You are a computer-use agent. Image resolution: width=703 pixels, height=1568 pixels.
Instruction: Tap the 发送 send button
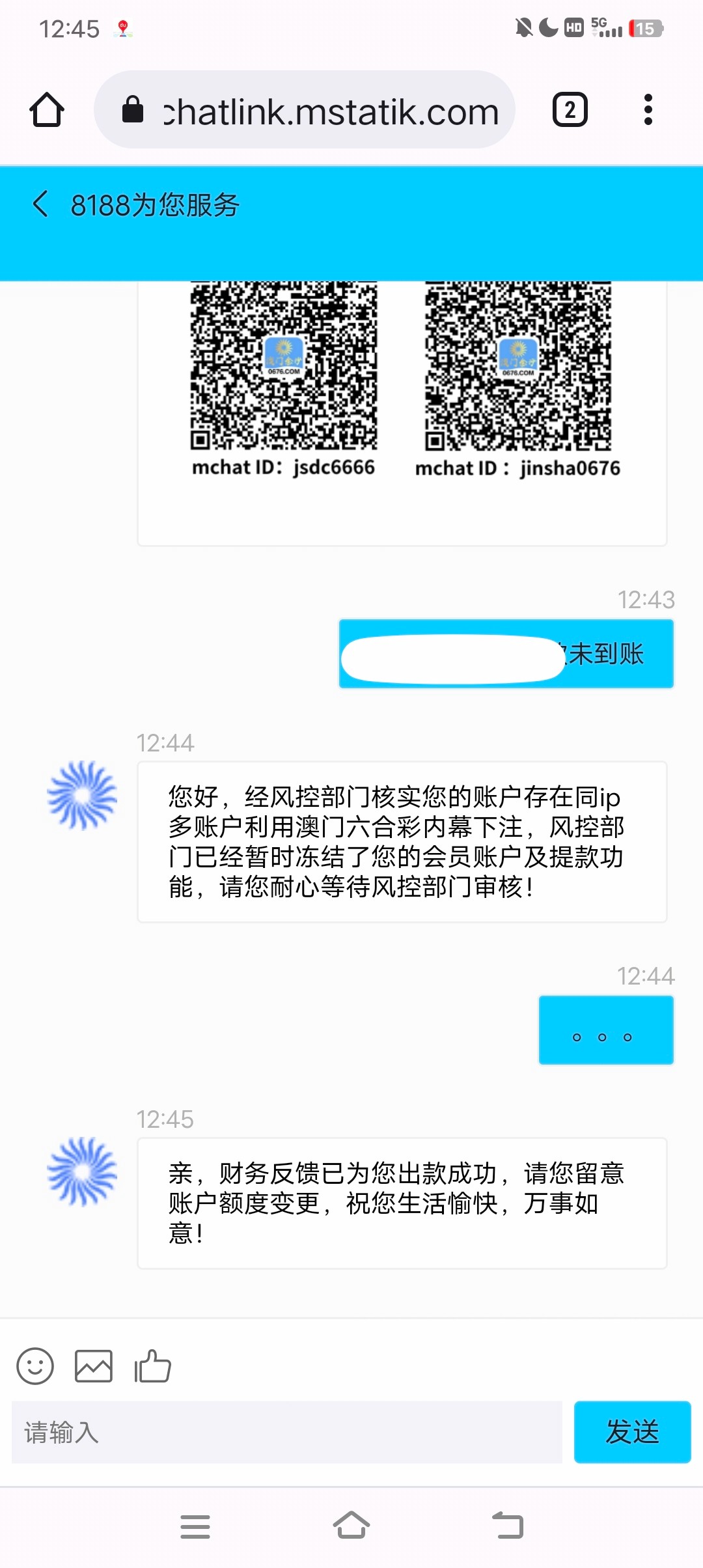pos(632,1432)
